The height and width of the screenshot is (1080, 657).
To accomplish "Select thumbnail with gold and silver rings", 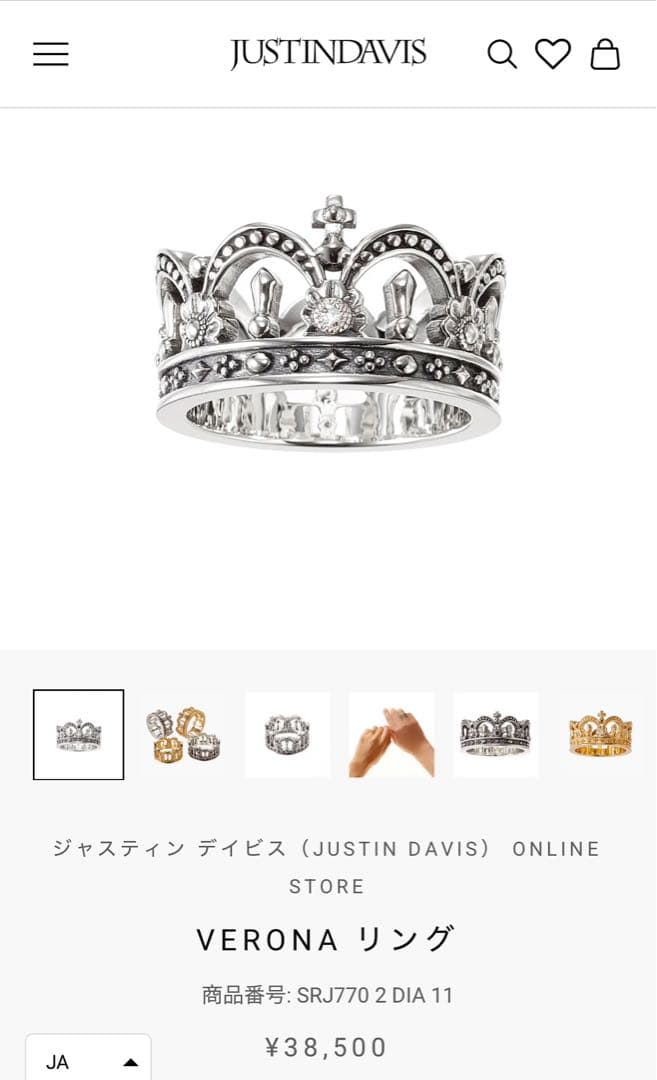I will coord(183,735).
